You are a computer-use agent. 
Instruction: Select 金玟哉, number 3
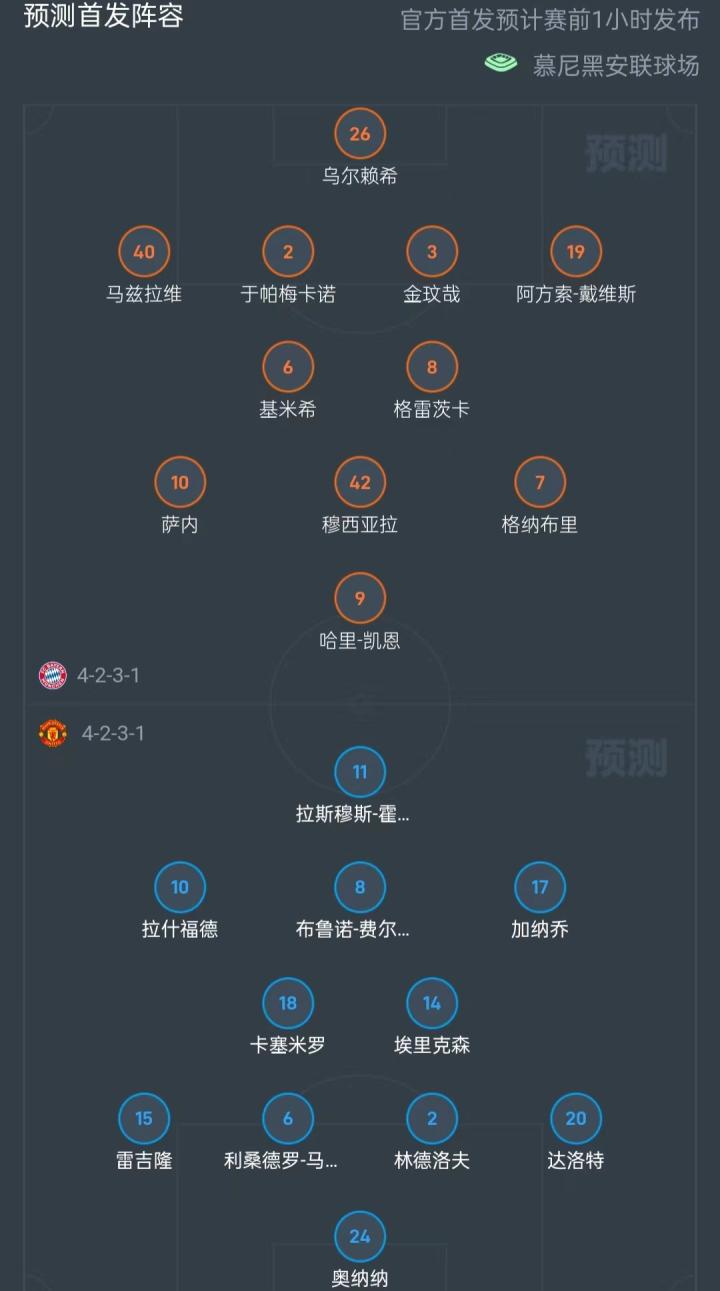[x=432, y=251]
